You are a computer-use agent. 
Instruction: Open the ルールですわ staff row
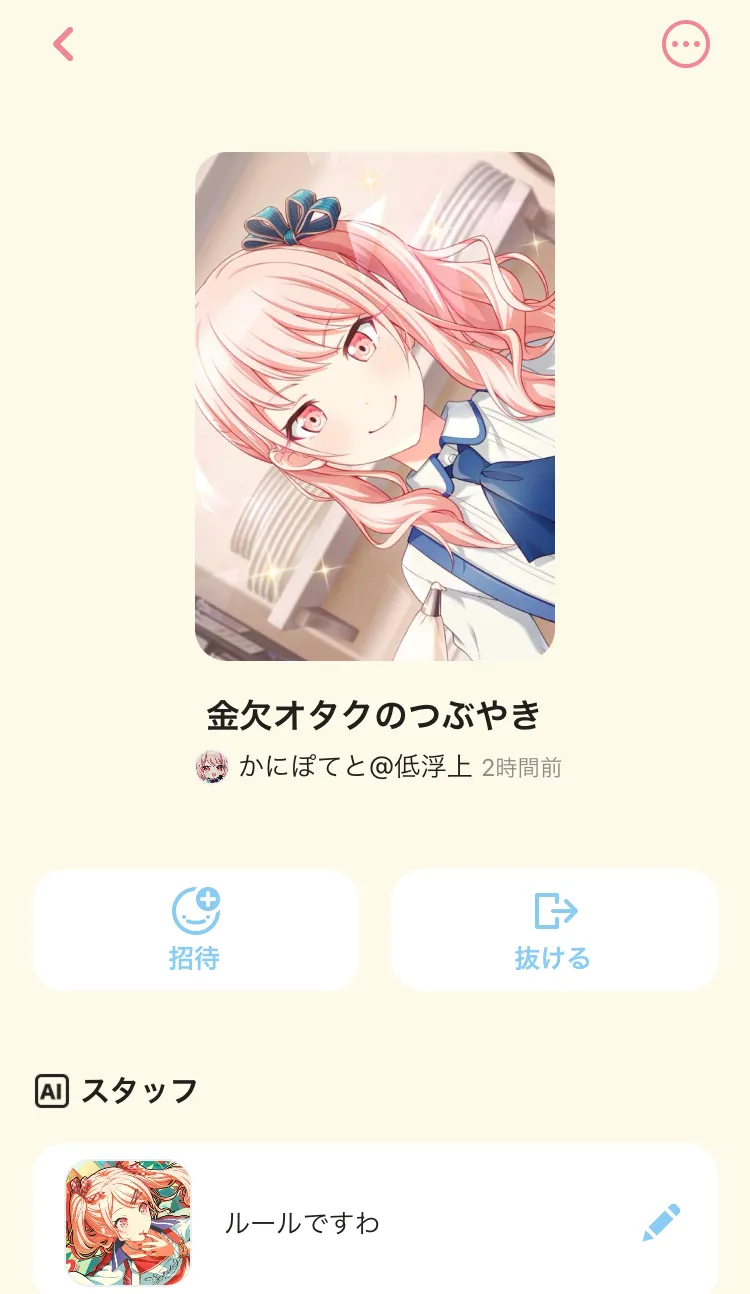tap(375, 1222)
